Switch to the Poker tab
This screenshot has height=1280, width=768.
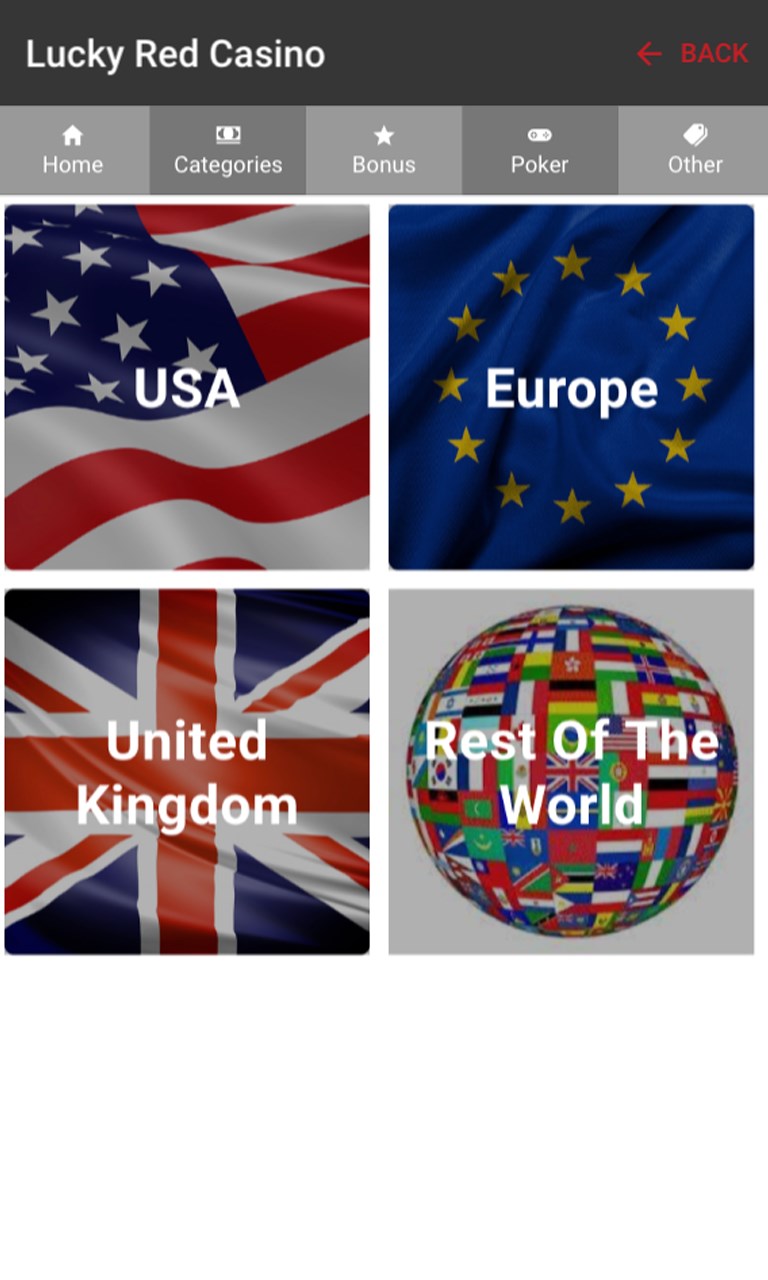coord(540,150)
